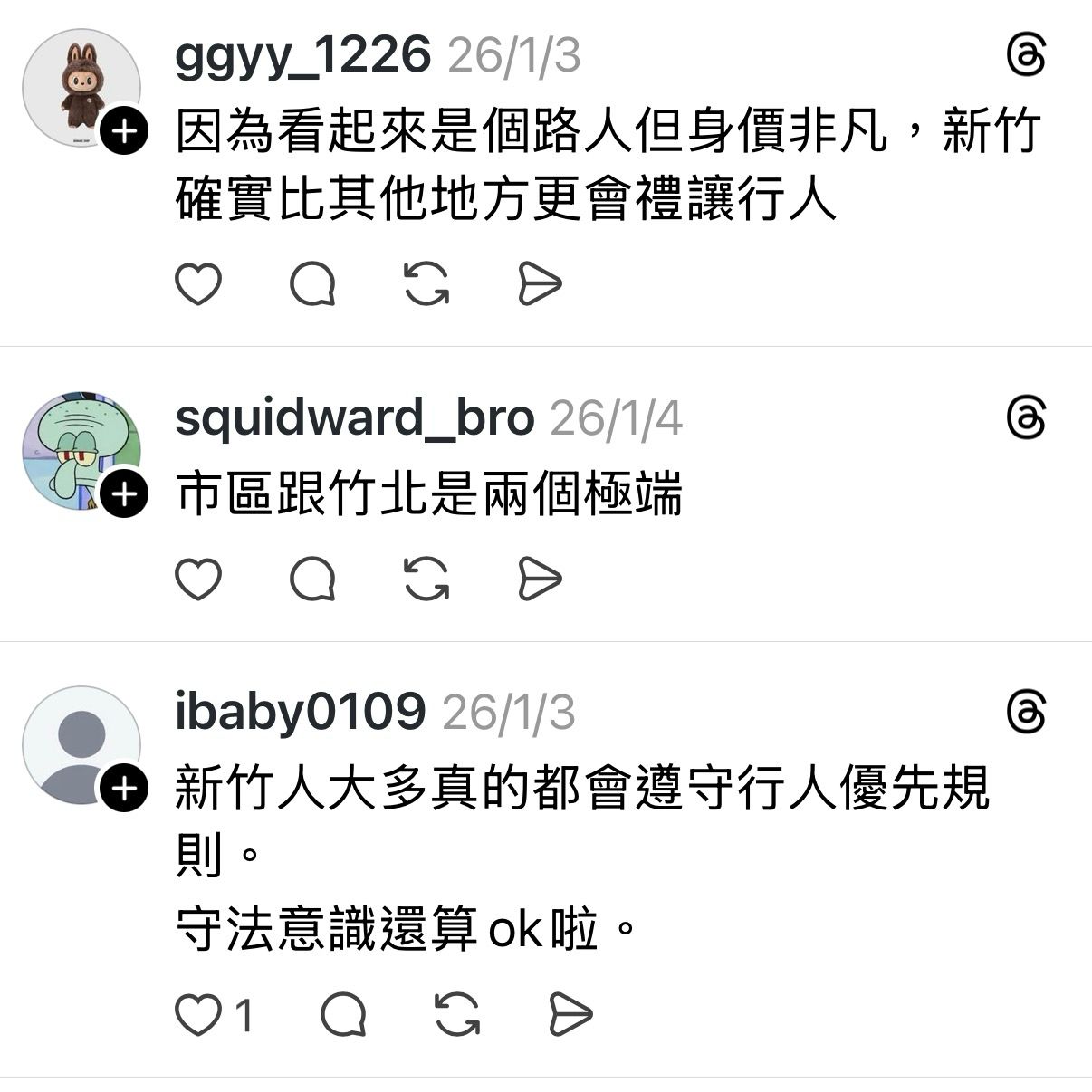
Task: Reply to ibaby0109's comment
Action: 343,1014
